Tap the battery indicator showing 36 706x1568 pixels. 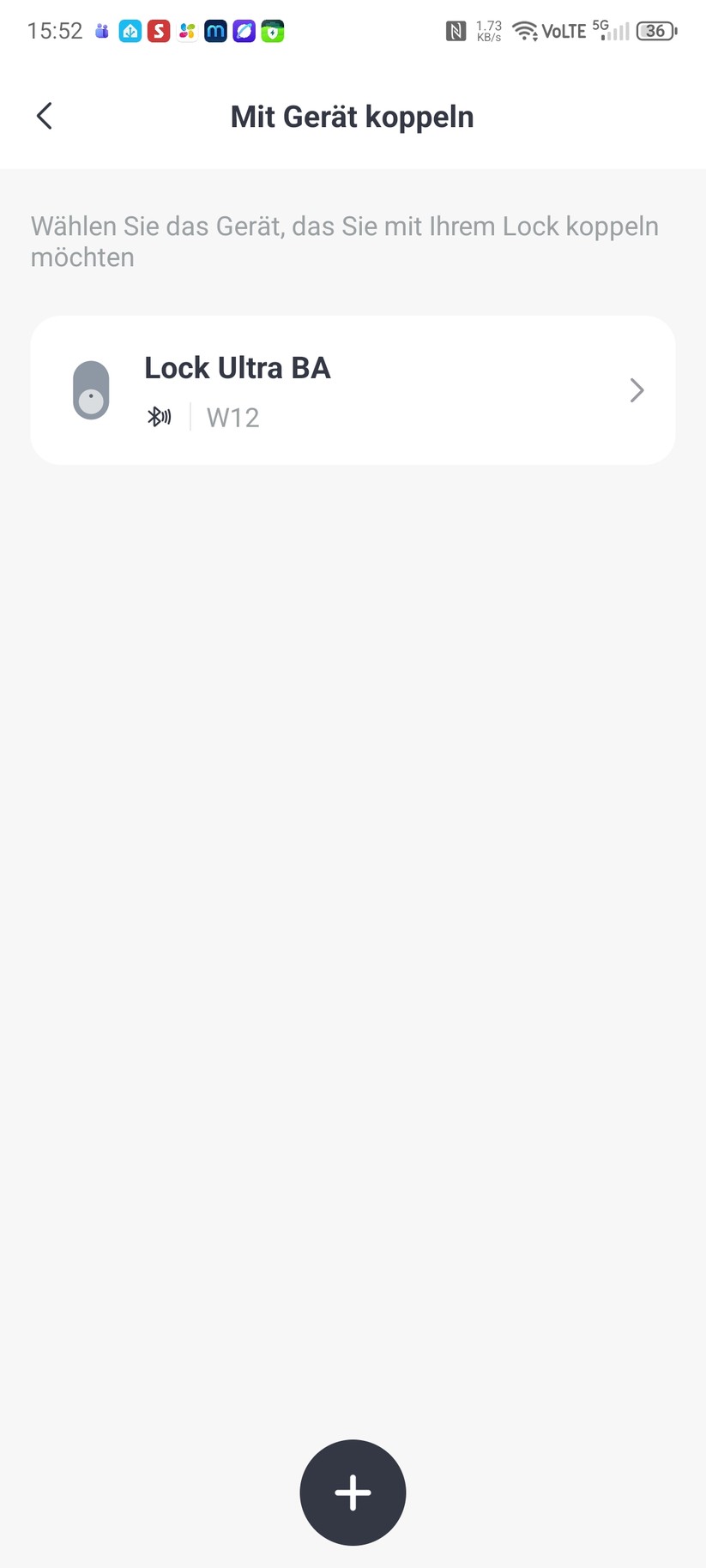[x=655, y=31]
